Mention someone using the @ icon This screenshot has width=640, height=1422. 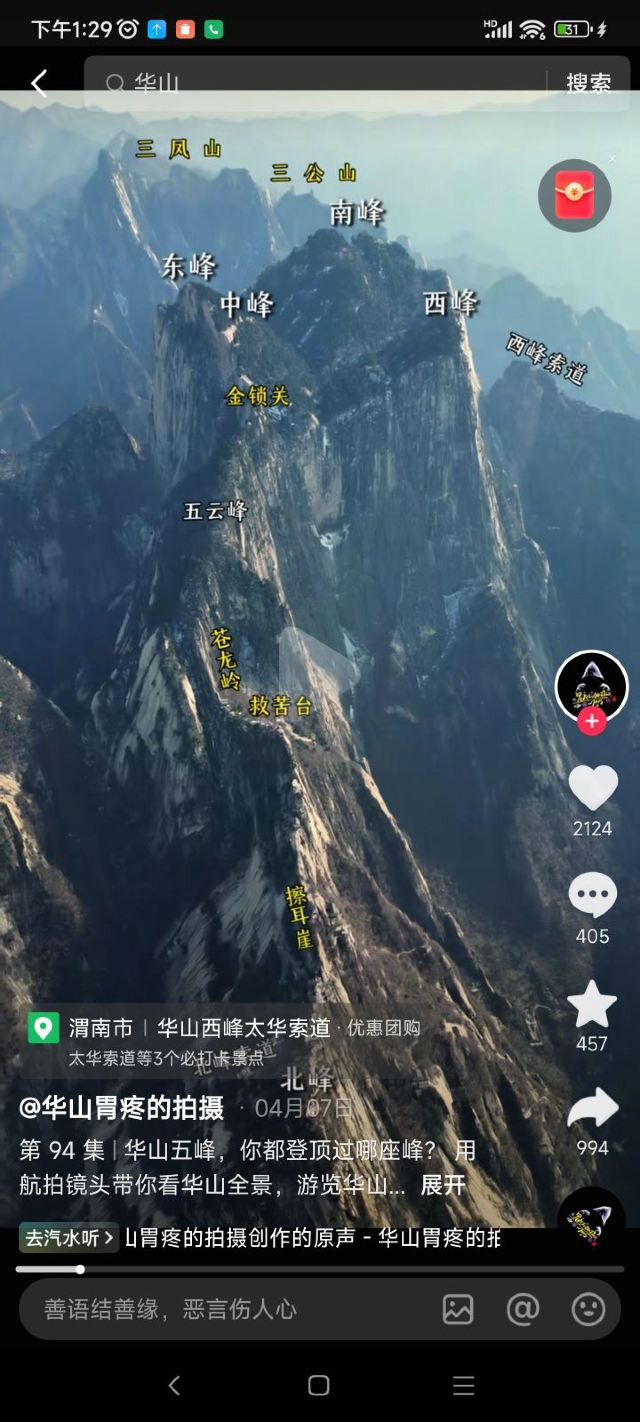[523, 1309]
